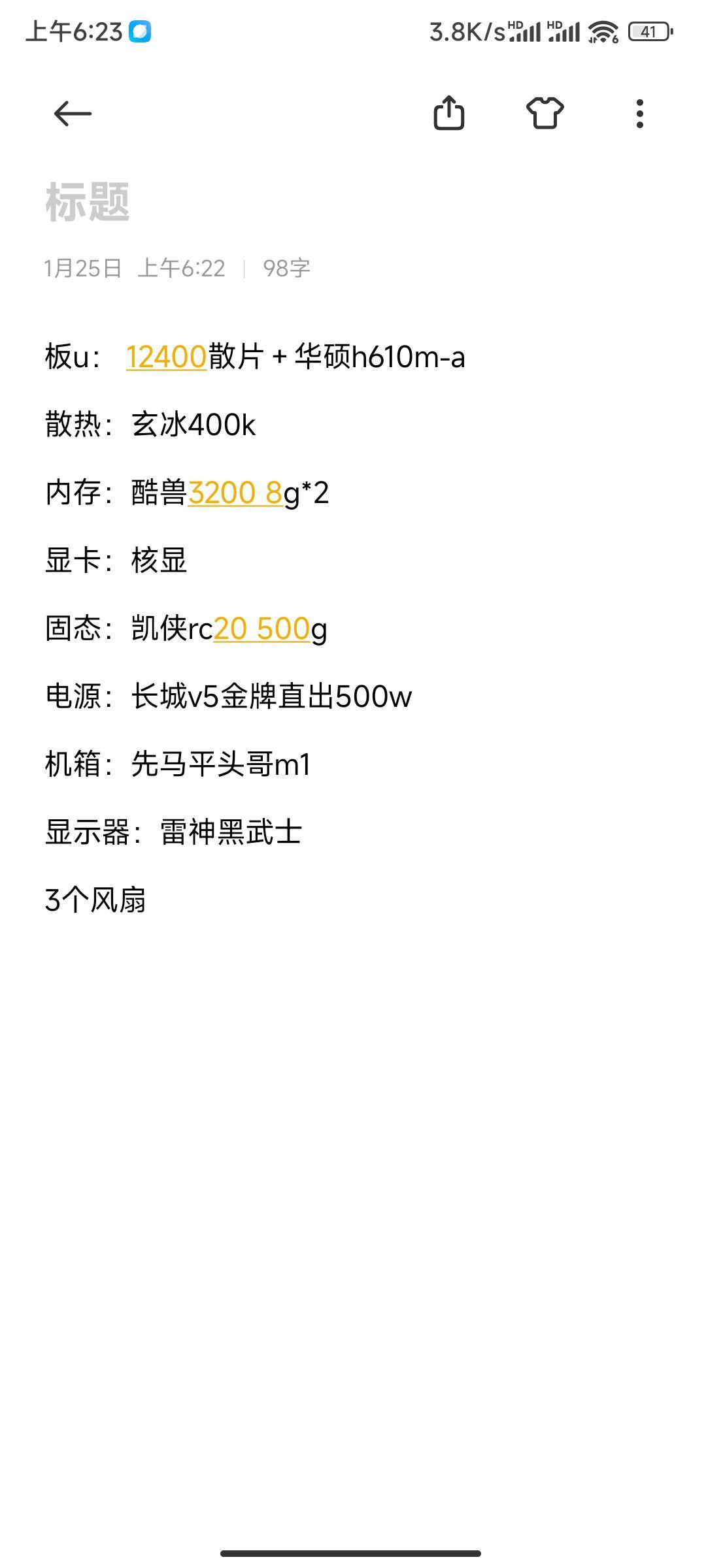Tap the underlined number 12400
Viewport: 706px width, 1568px height.
coord(166,357)
